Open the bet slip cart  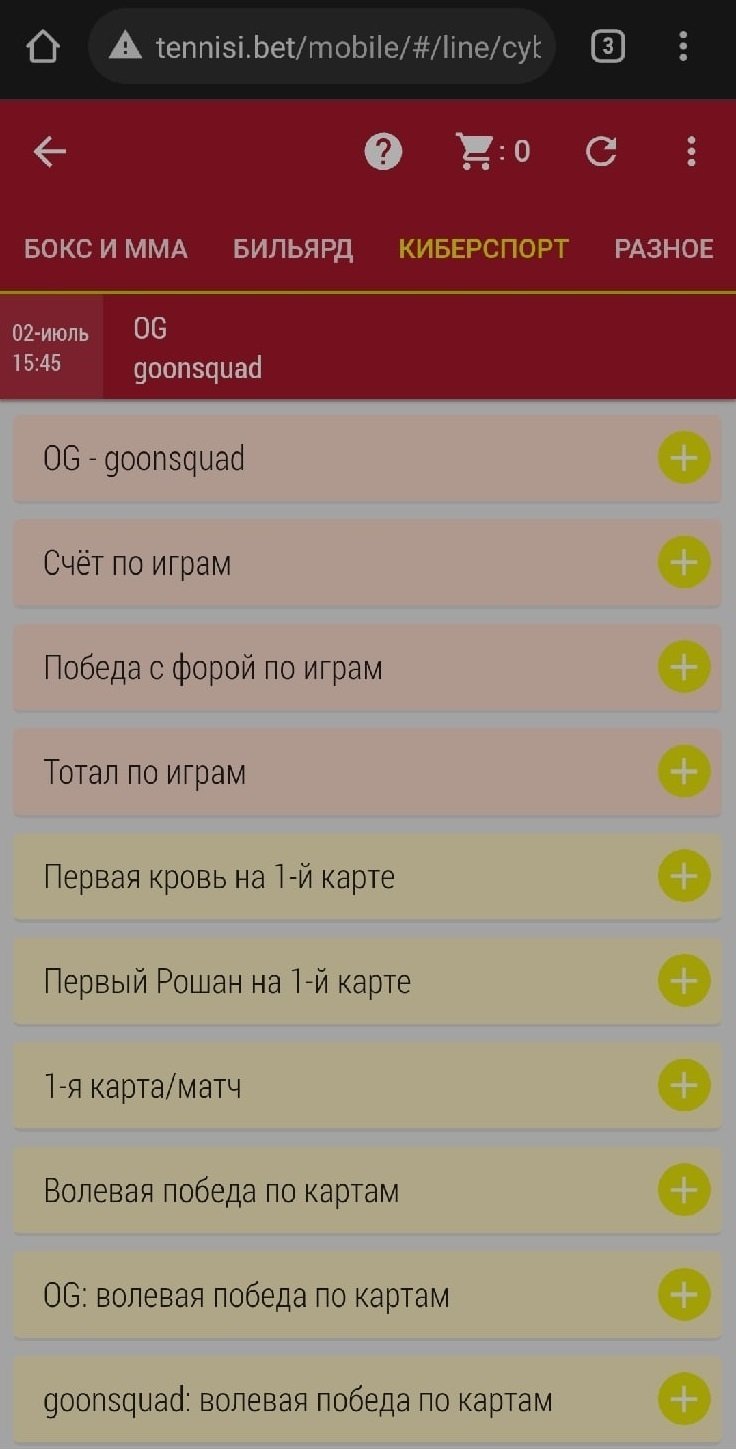[492, 151]
